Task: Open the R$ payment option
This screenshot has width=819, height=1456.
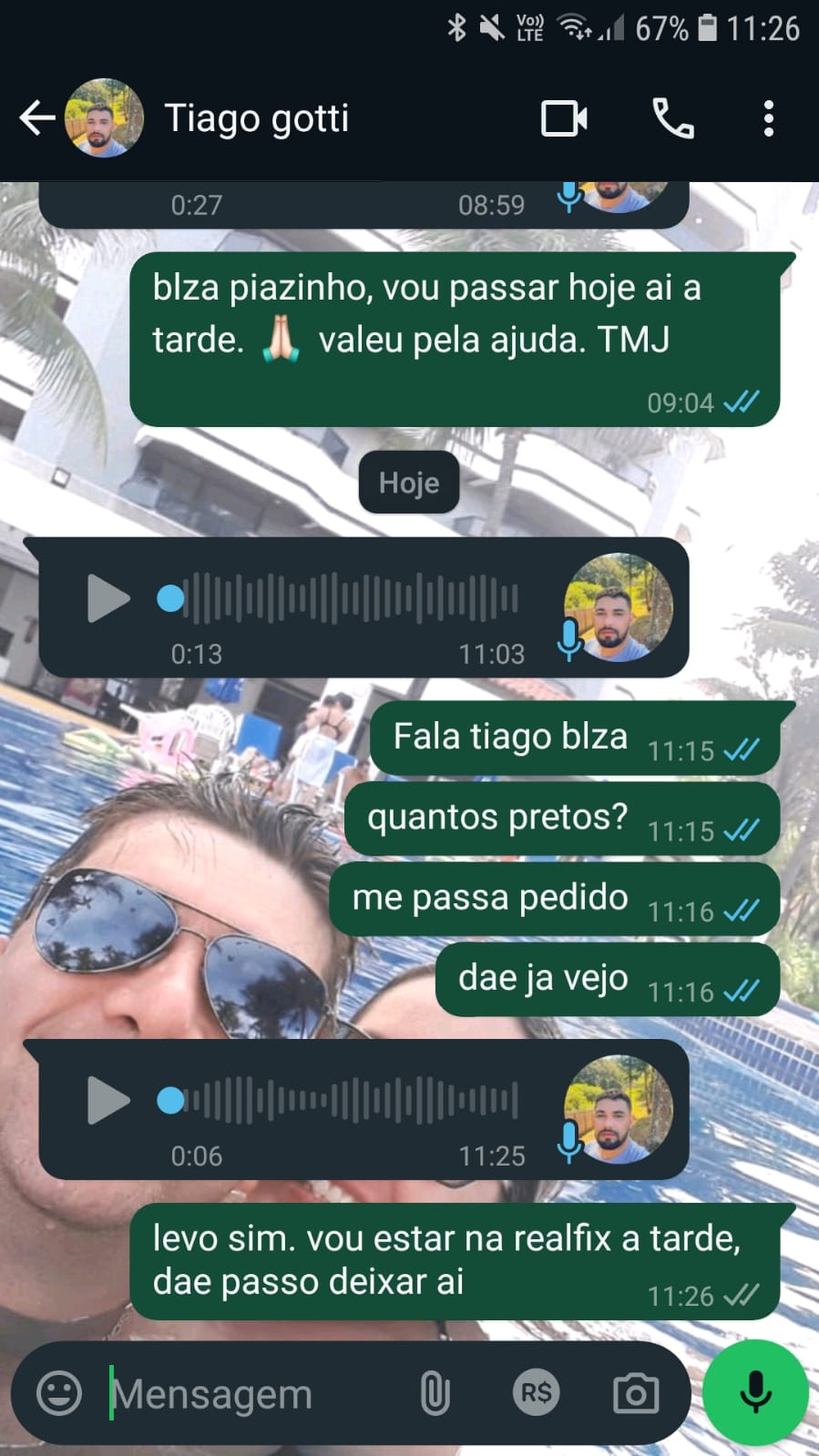Action: click(536, 1393)
